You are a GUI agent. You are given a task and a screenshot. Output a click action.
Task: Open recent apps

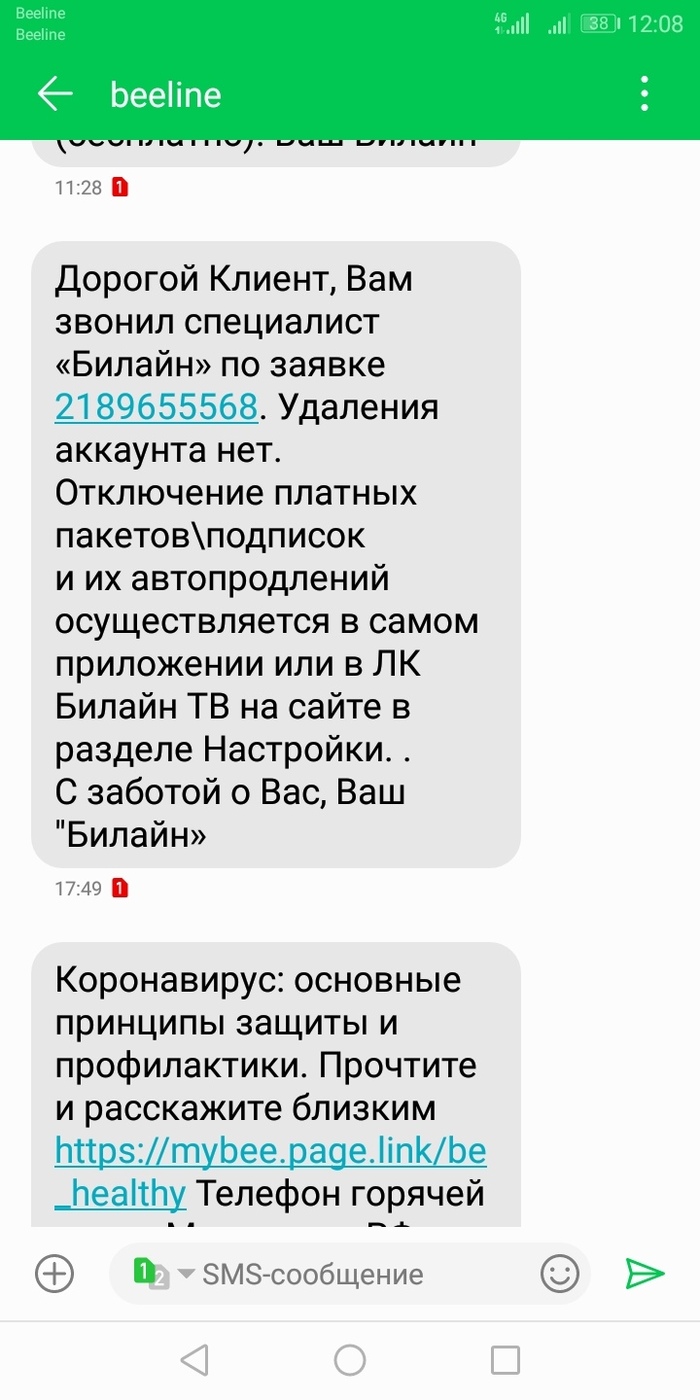coord(505,1360)
